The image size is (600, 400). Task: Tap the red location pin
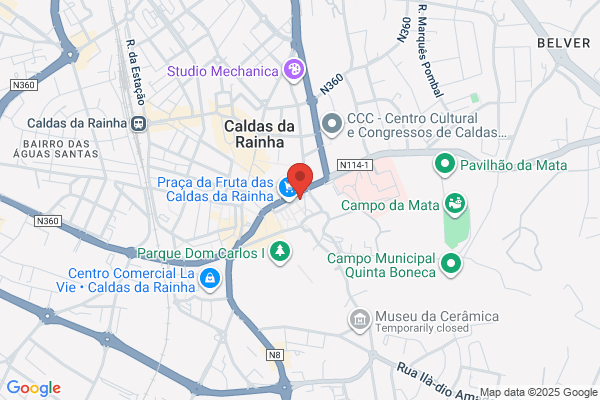coord(300,180)
